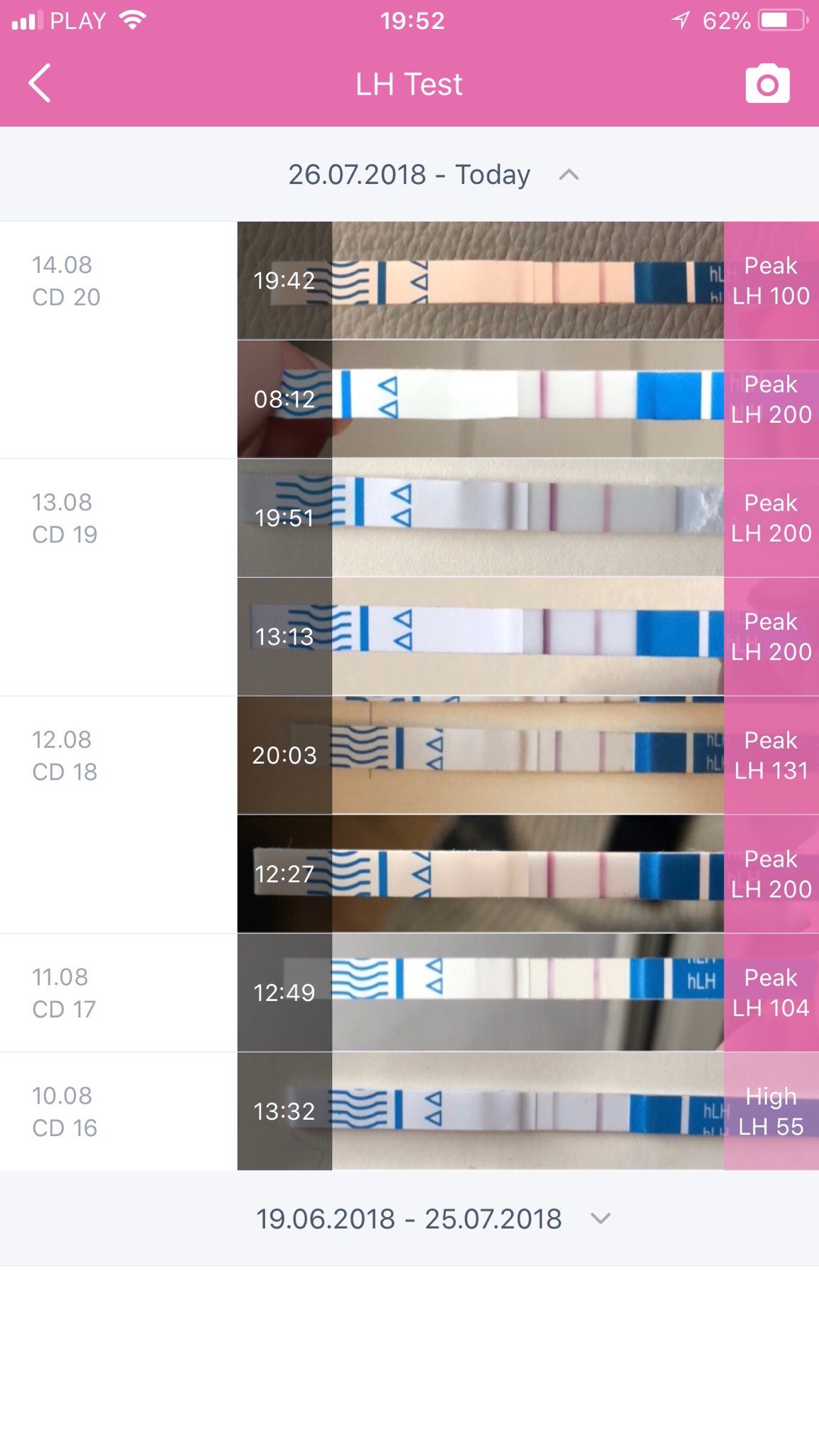This screenshot has height=1456, width=819.
Task: Open the 13:32 High LH 55 test
Action: click(526, 1111)
